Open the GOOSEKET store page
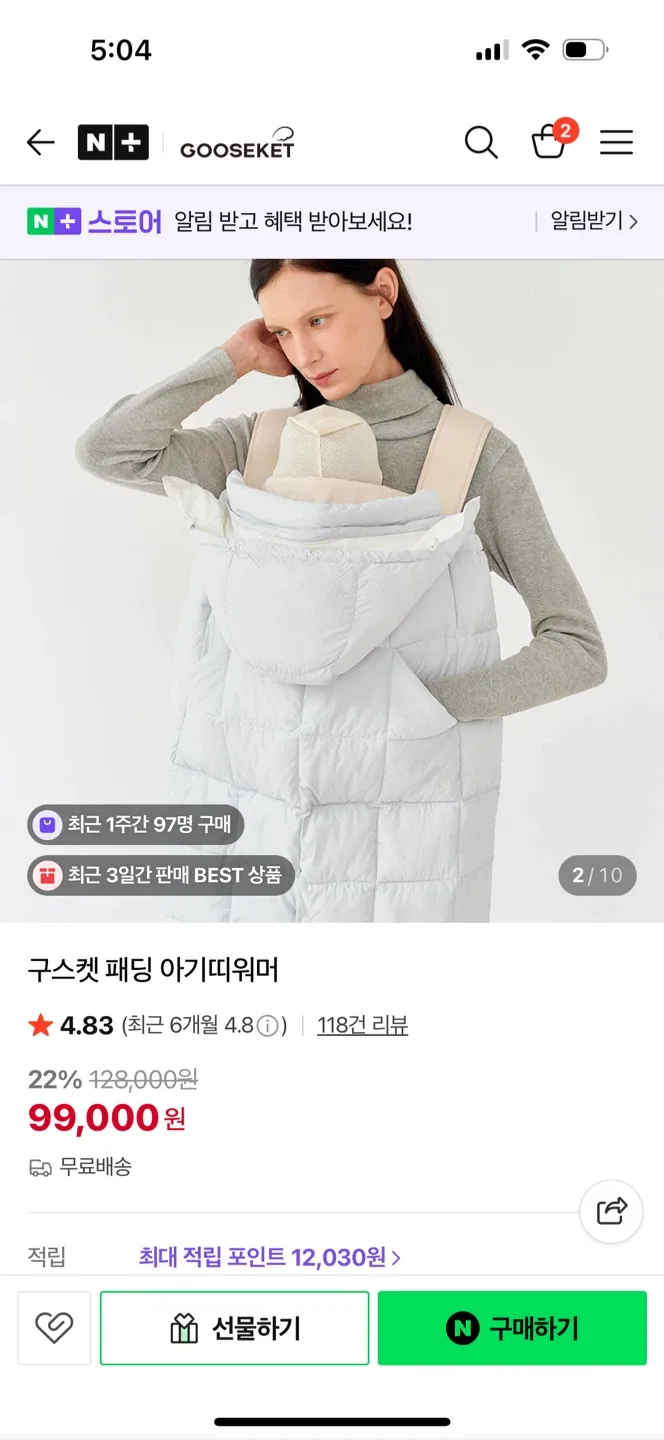 237,144
